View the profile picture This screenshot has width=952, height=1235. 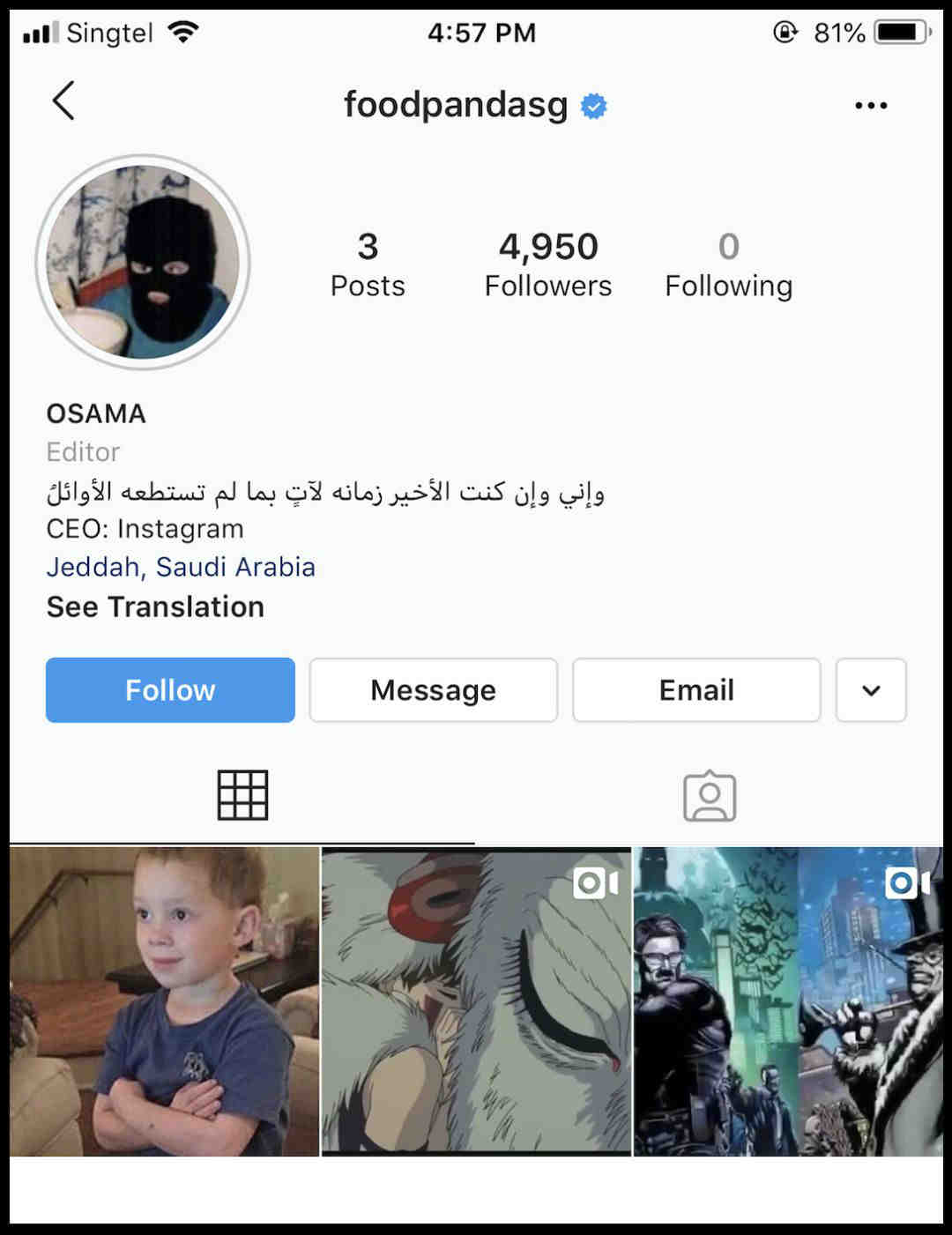143,262
